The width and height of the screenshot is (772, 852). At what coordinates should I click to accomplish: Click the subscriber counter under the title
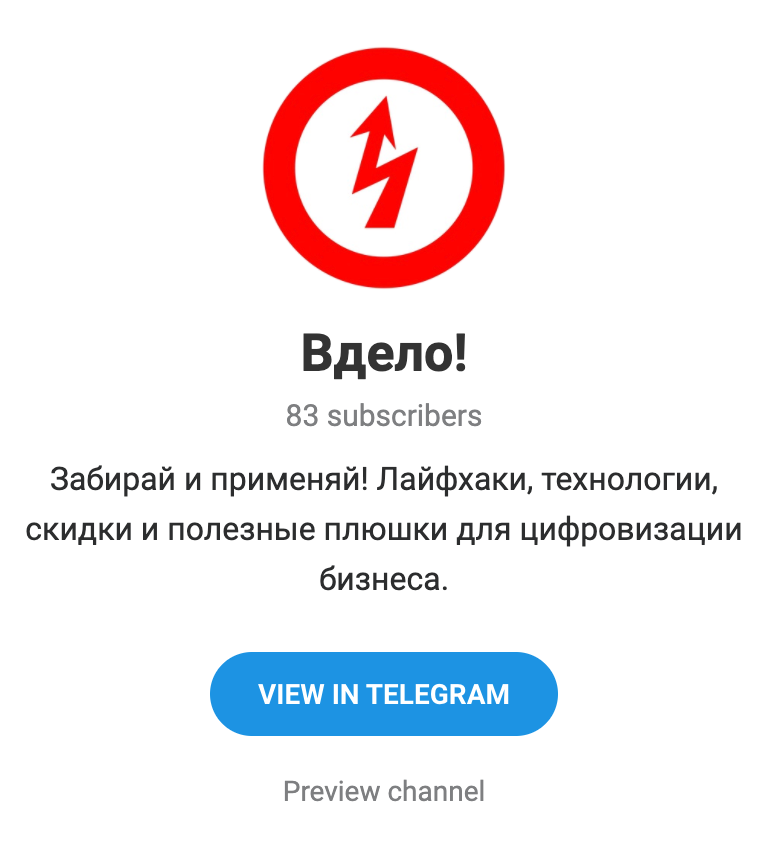(384, 416)
